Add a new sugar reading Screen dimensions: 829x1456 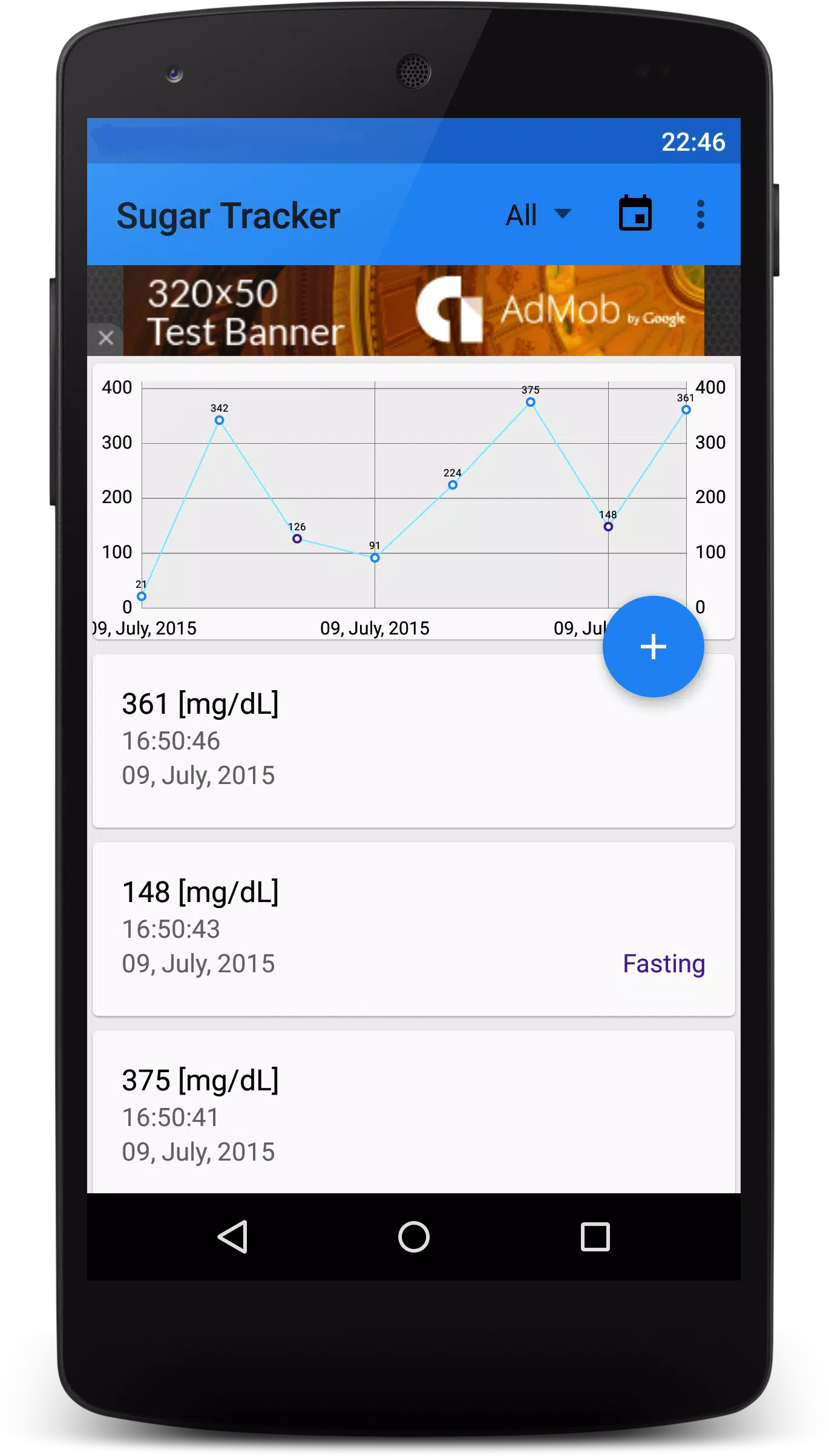click(x=653, y=647)
